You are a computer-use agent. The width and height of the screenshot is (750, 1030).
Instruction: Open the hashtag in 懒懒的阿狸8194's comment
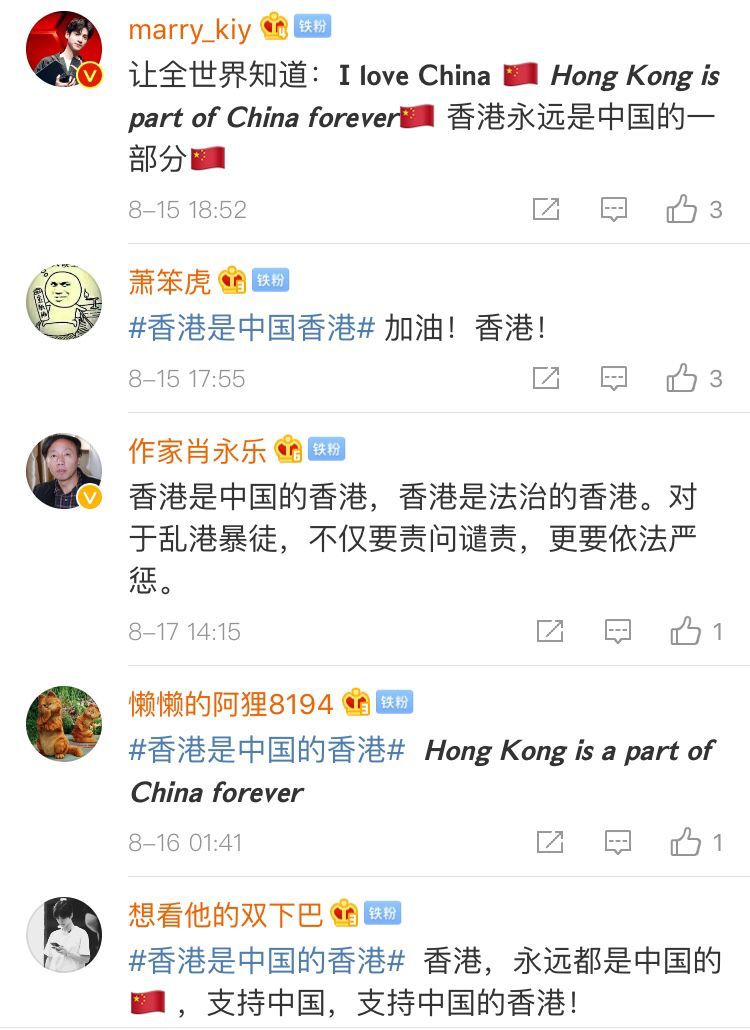tap(267, 751)
